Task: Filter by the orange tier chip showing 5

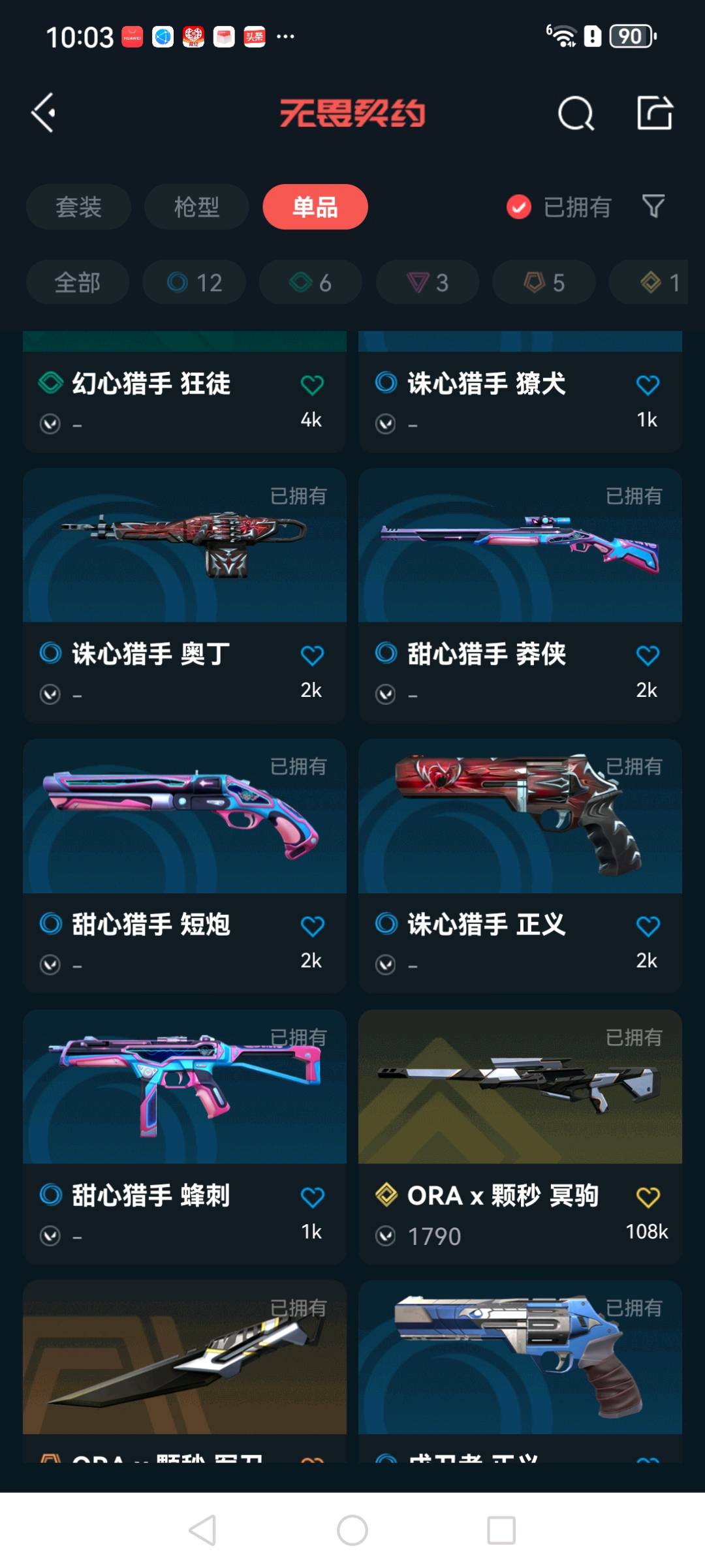Action: [543, 283]
